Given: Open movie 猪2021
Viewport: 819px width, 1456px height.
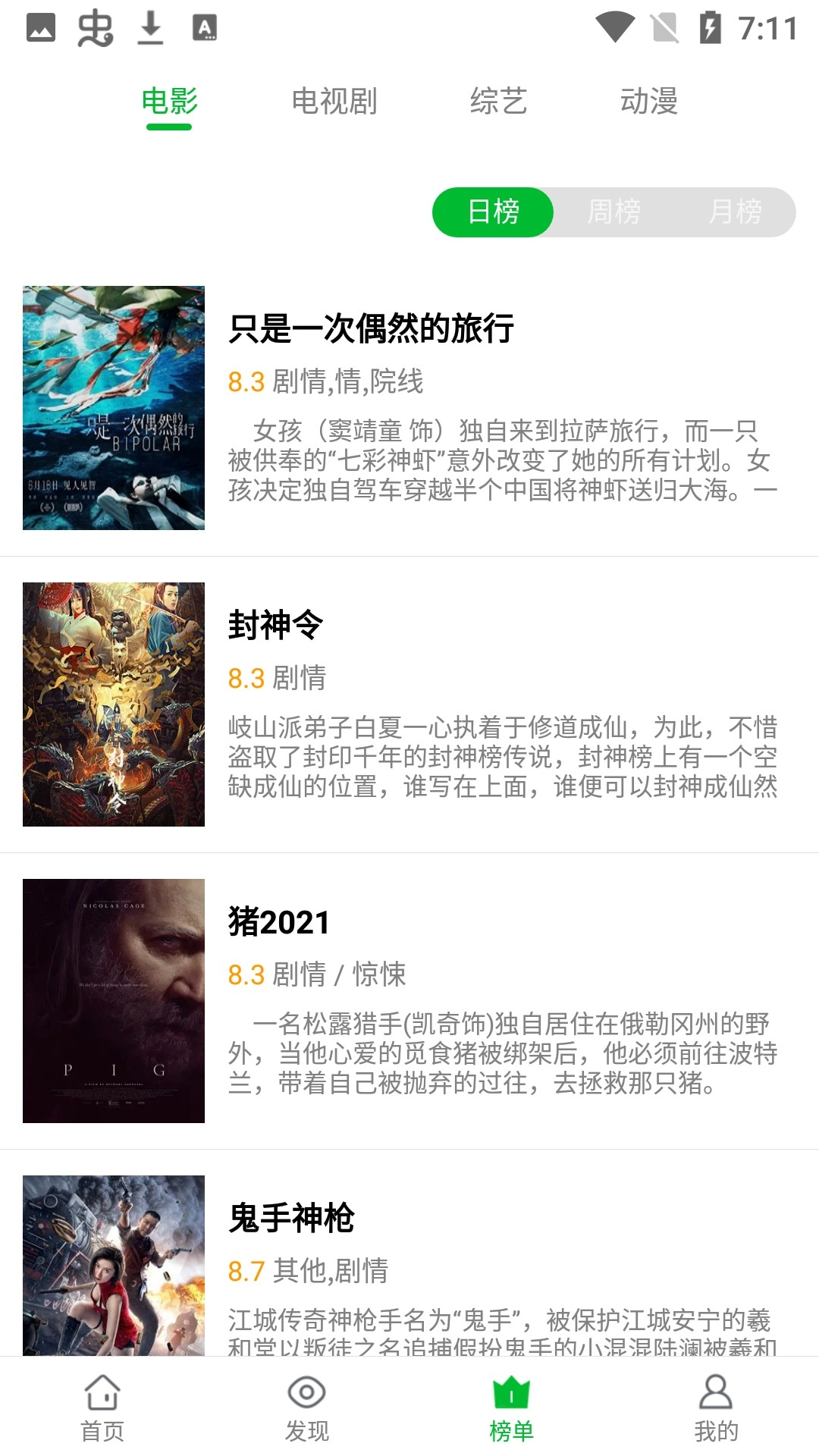Looking at the screenshot, I should coord(278,923).
